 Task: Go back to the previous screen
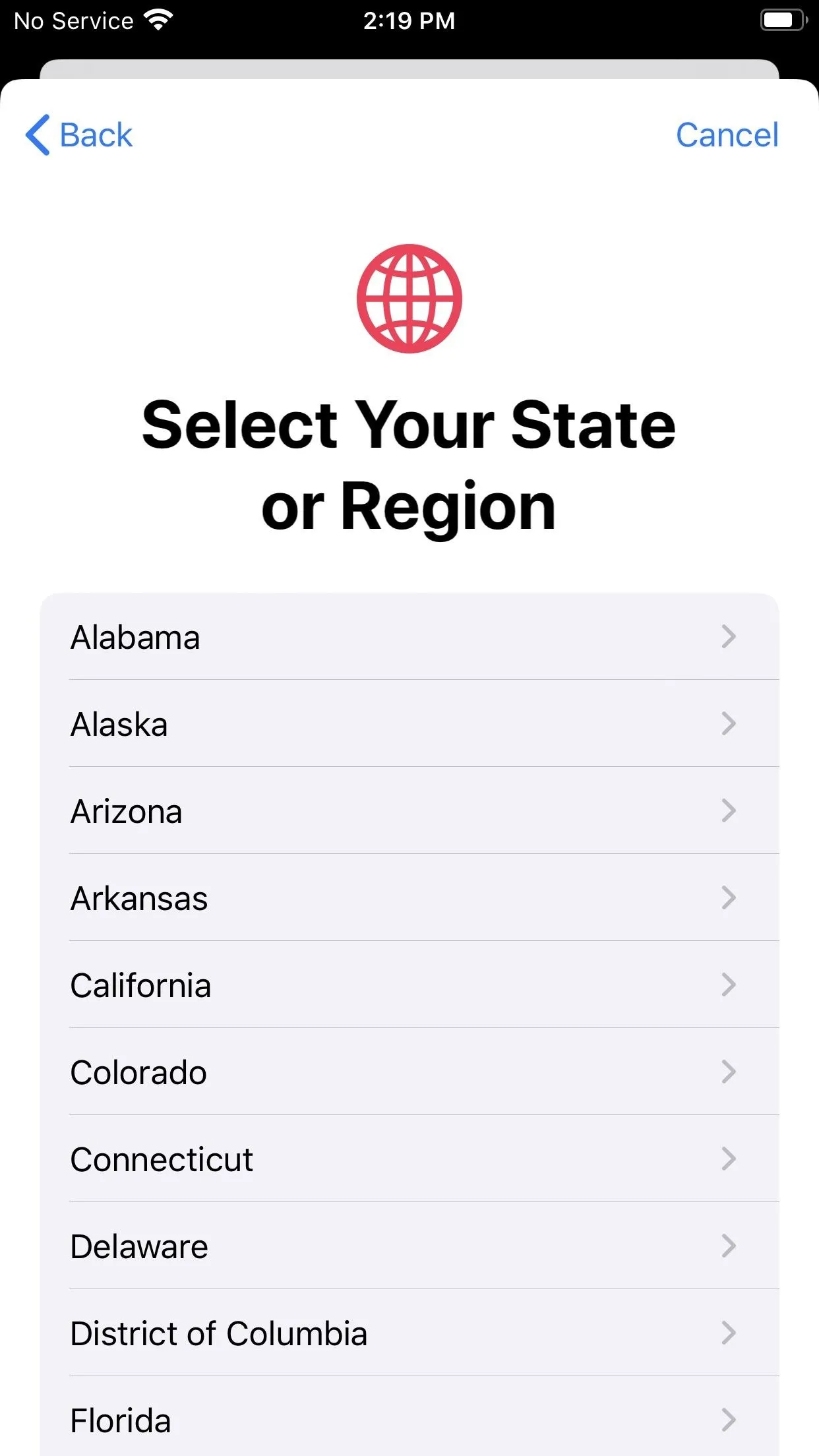click(x=79, y=135)
